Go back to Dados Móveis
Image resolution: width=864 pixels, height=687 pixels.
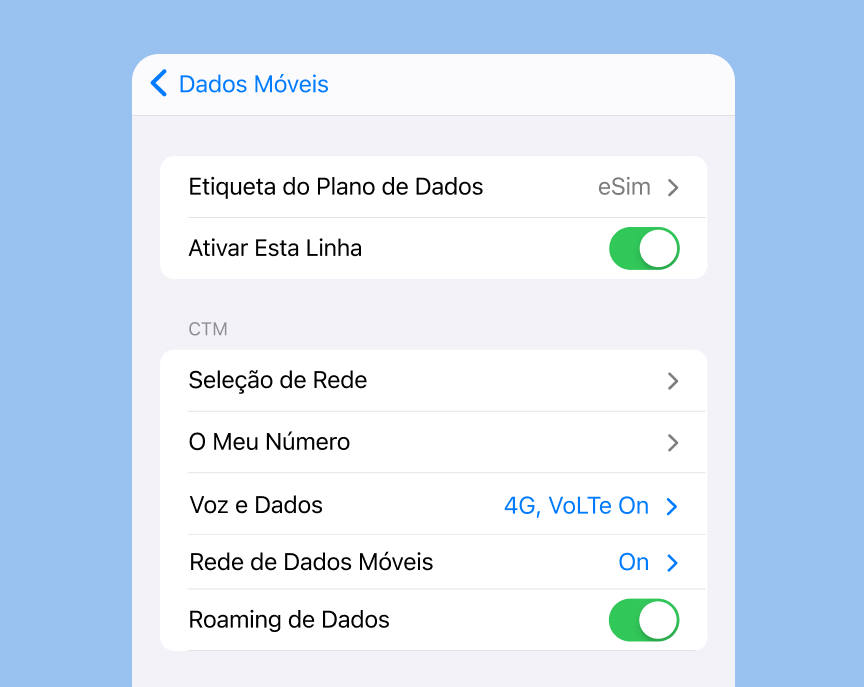[x=239, y=84]
